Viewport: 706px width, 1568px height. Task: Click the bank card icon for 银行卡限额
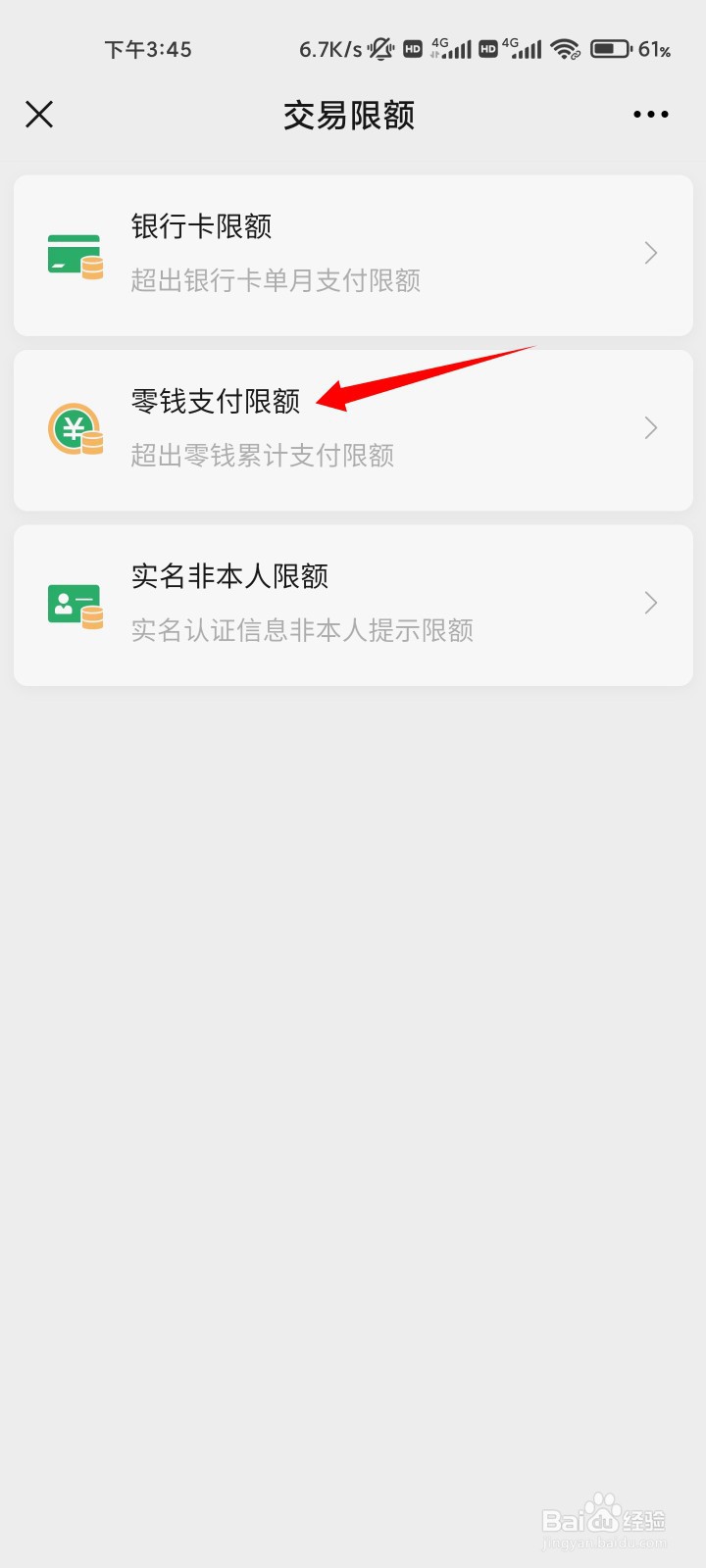(x=75, y=253)
